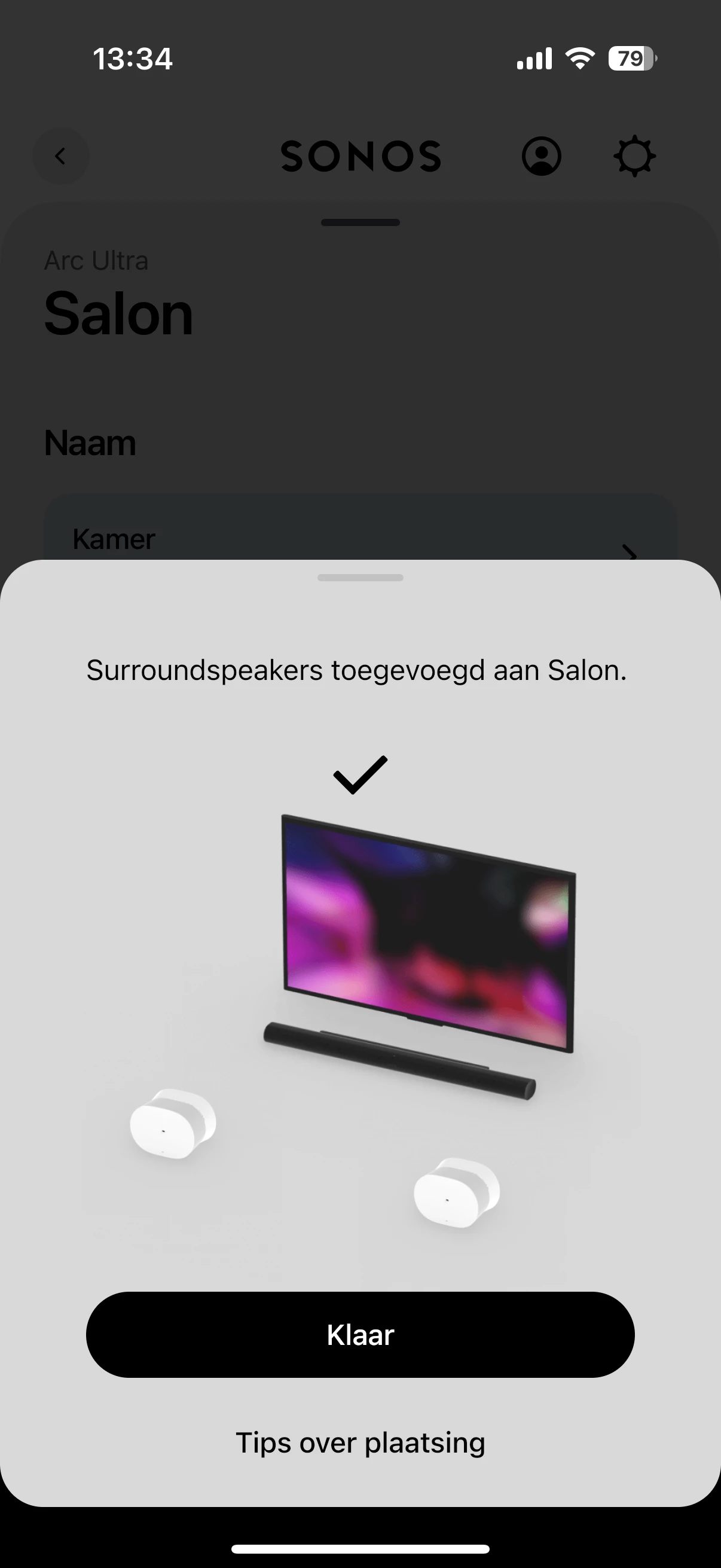Screen dimensions: 721x1568
Task: Open the account profile icon
Action: (541, 157)
